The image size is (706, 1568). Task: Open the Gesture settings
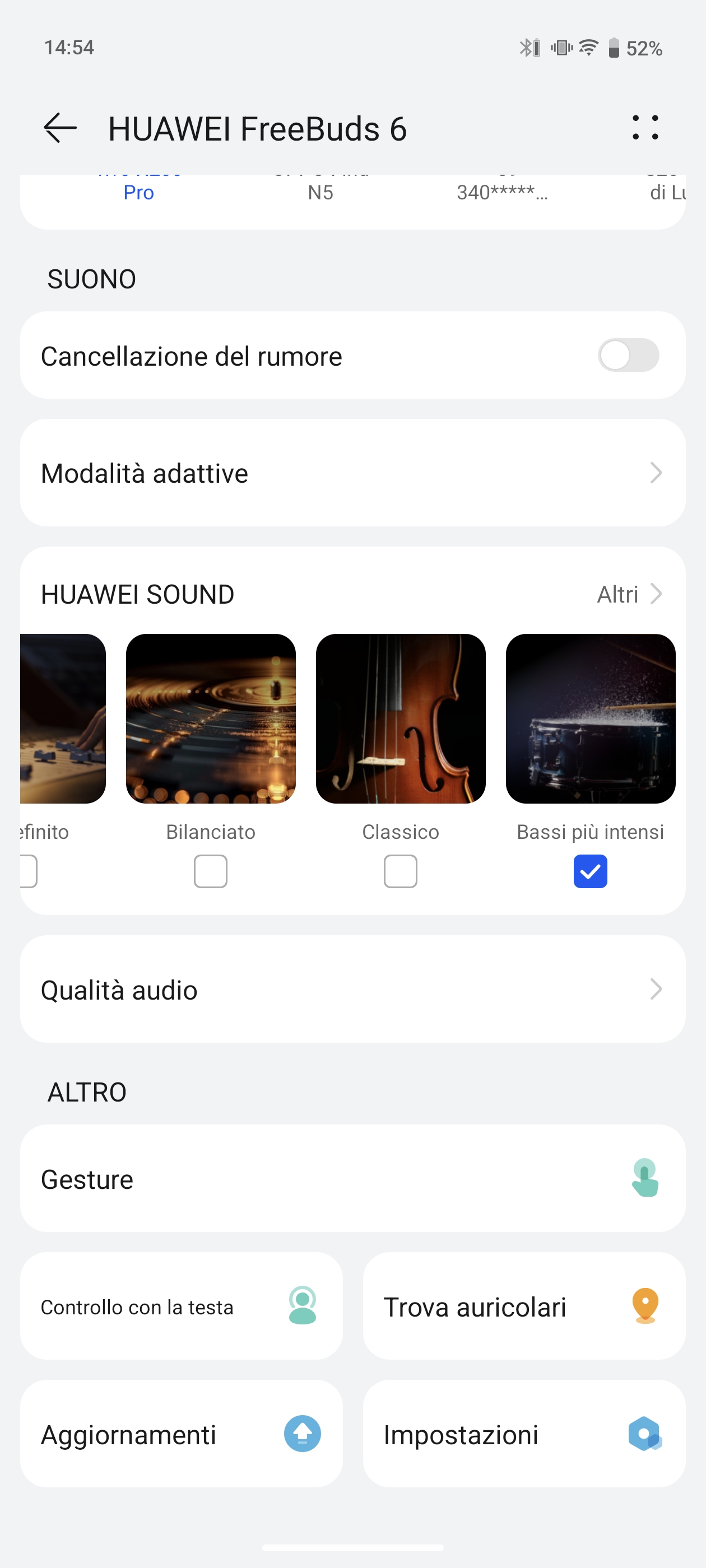point(352,1178)
